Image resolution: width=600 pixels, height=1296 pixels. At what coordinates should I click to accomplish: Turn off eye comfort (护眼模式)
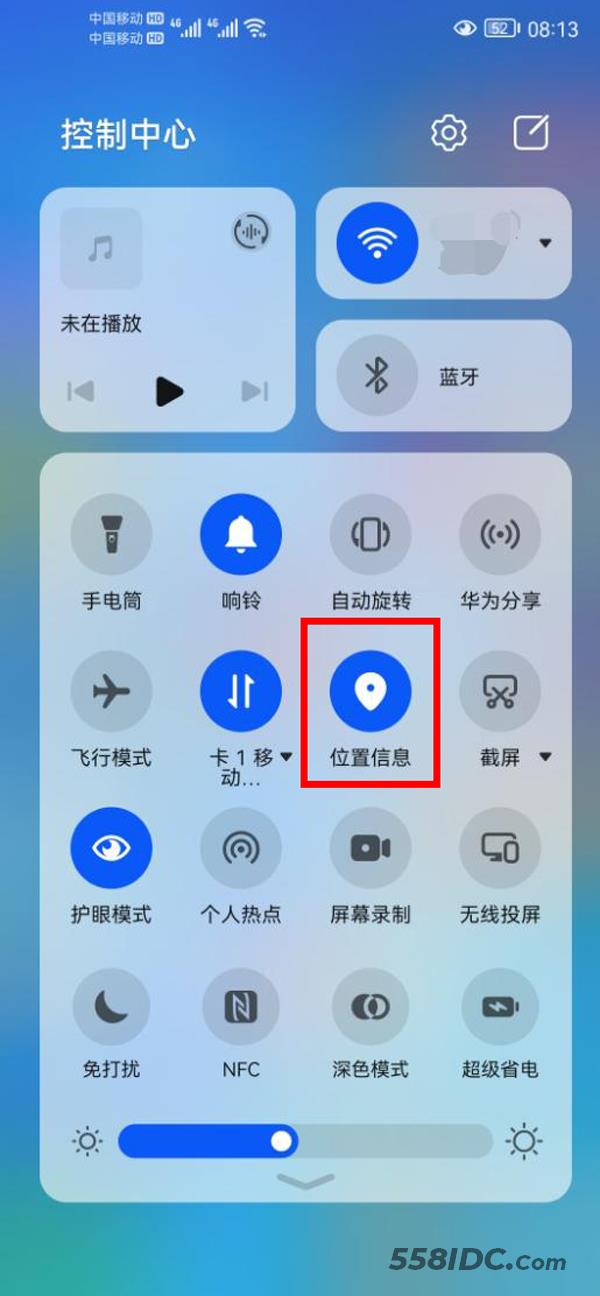pyautogui.click(x=111, y=849)
